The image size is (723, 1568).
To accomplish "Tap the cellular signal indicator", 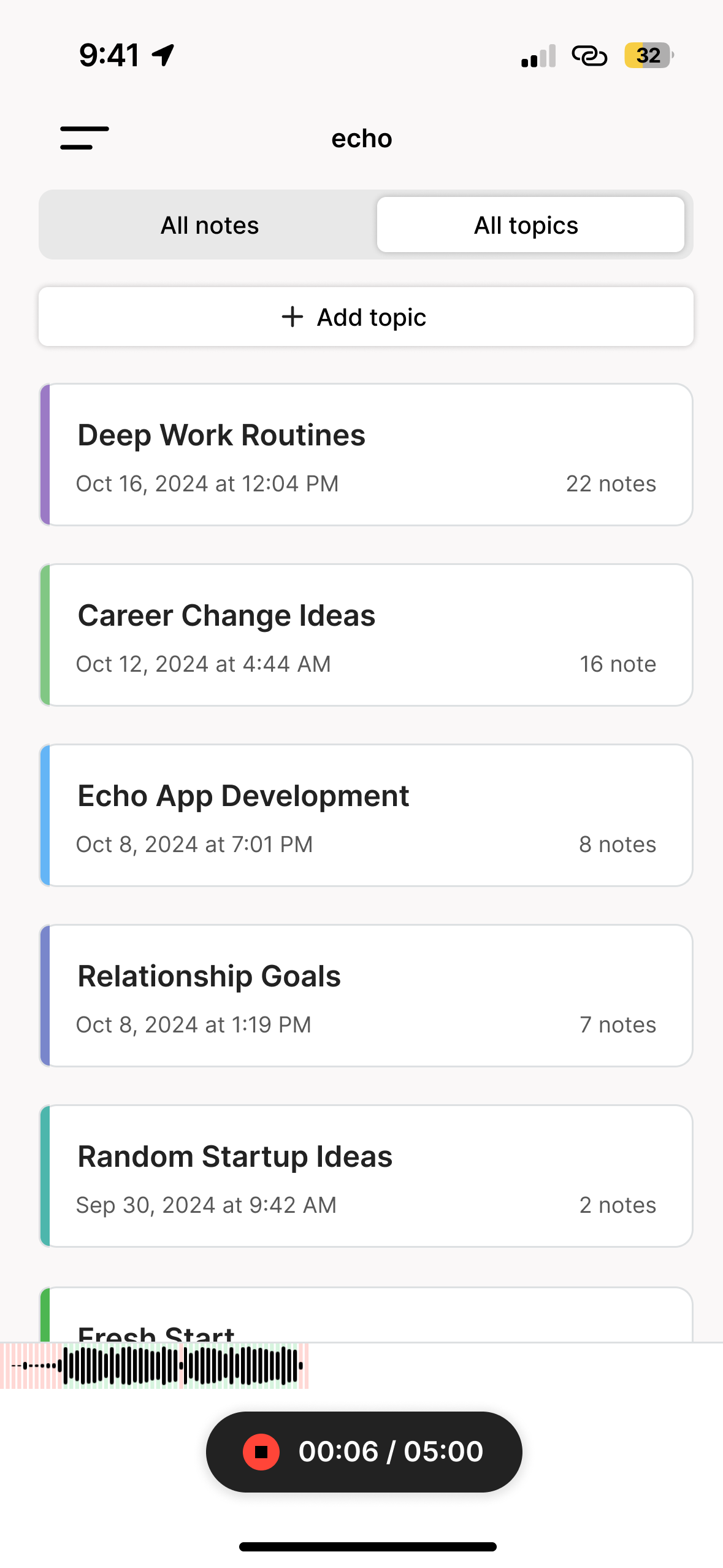I will (x=537, y=56).
